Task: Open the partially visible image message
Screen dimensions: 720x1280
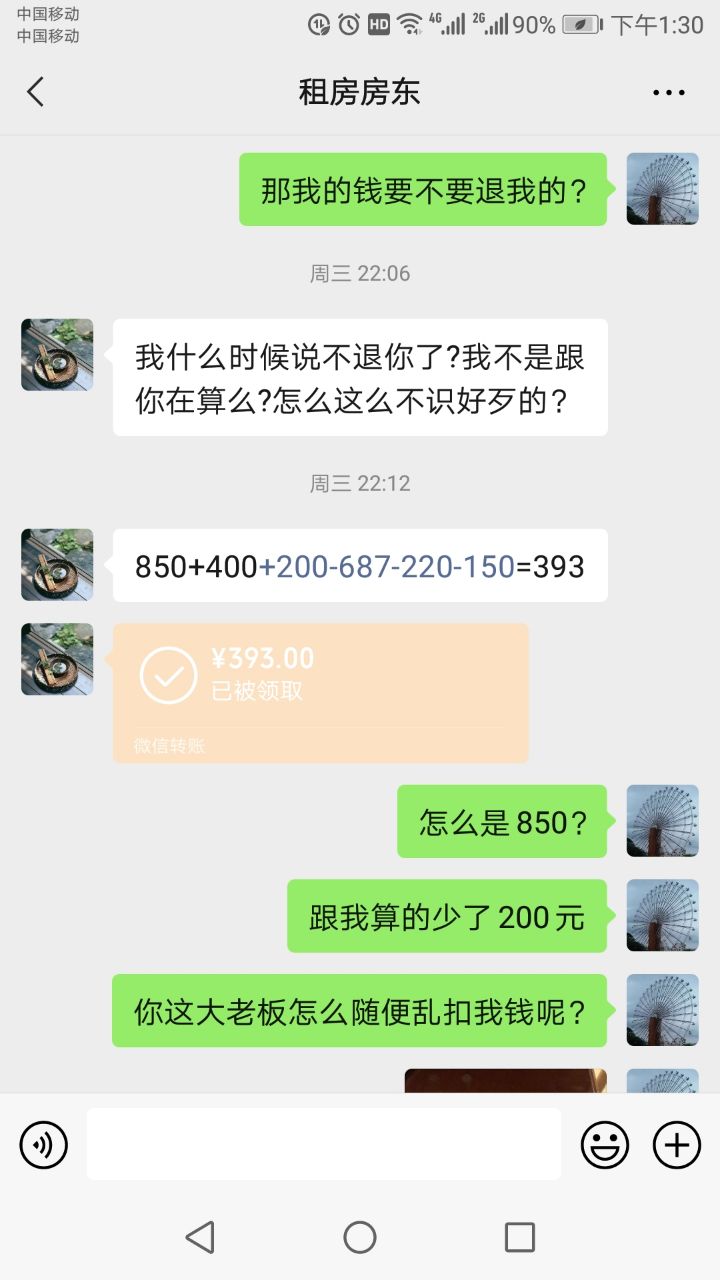Action: [x=505, y=1080]
